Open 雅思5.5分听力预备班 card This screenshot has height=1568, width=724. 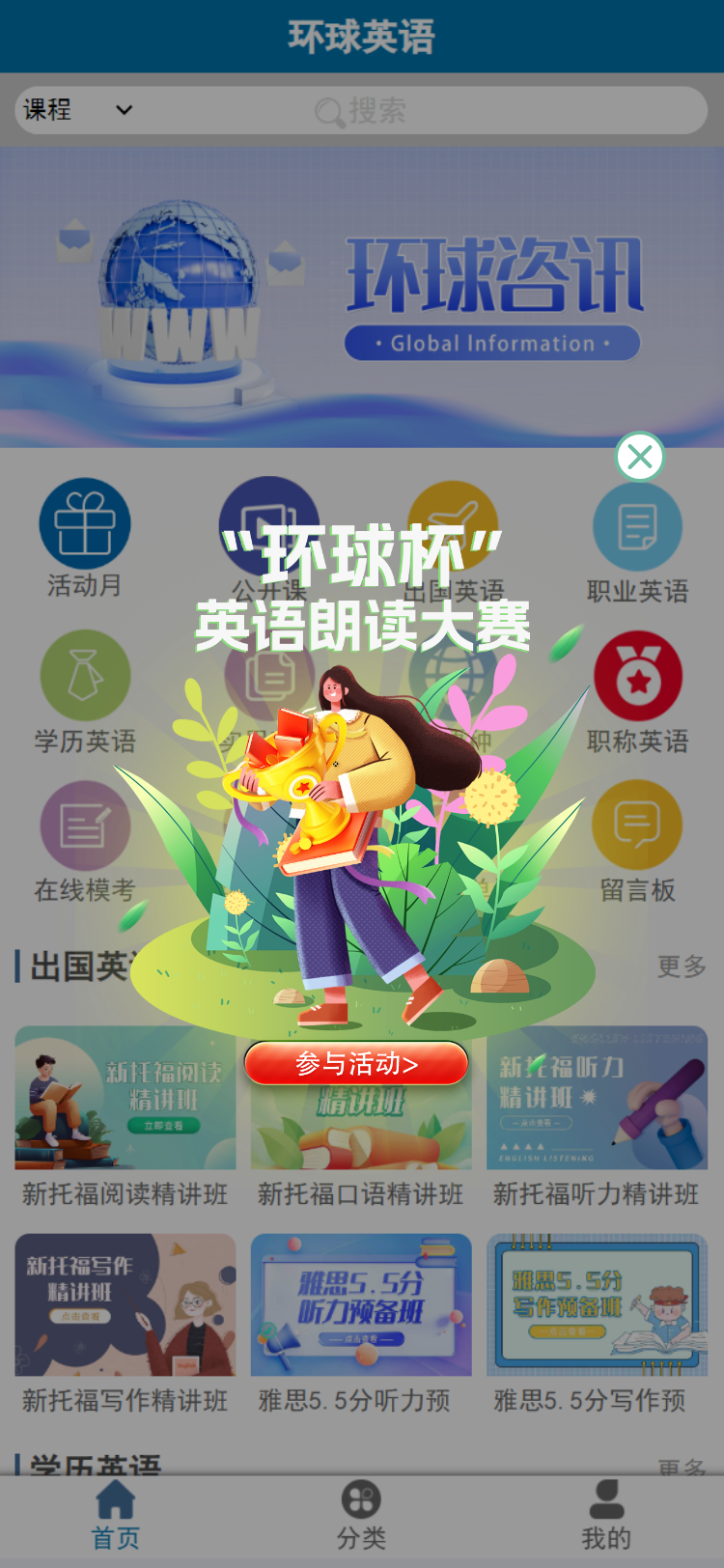point(361,1323)
